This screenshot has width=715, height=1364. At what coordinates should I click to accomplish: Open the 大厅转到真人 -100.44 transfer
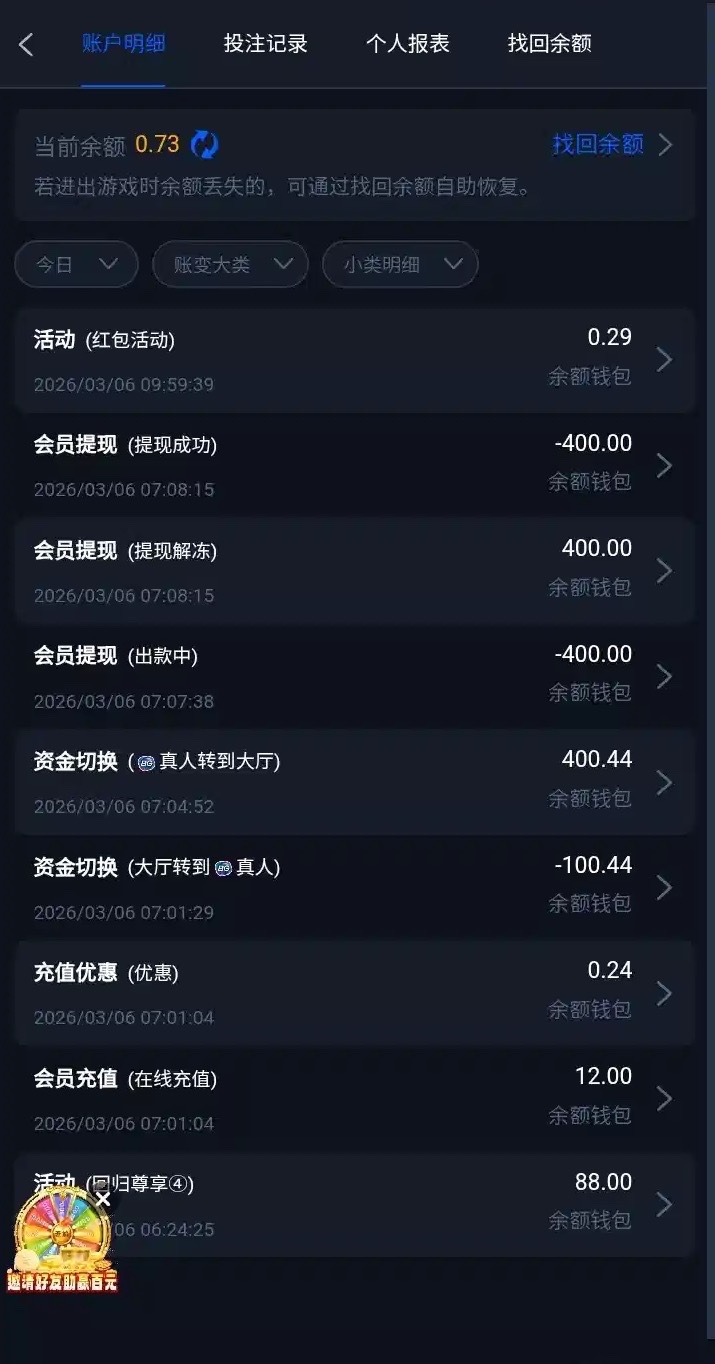point(354,888)
